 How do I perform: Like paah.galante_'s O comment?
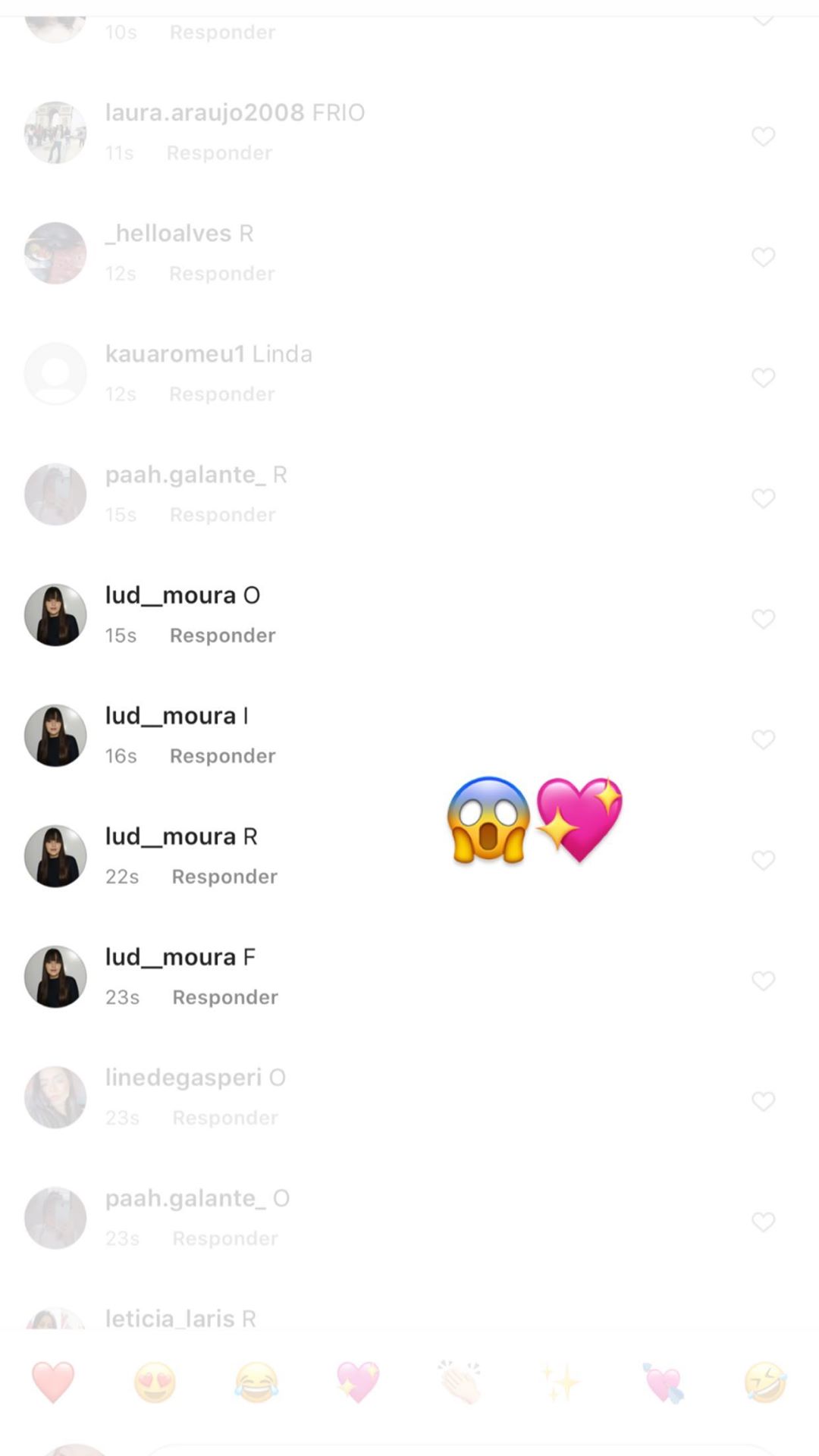(x=763, y=1222)
